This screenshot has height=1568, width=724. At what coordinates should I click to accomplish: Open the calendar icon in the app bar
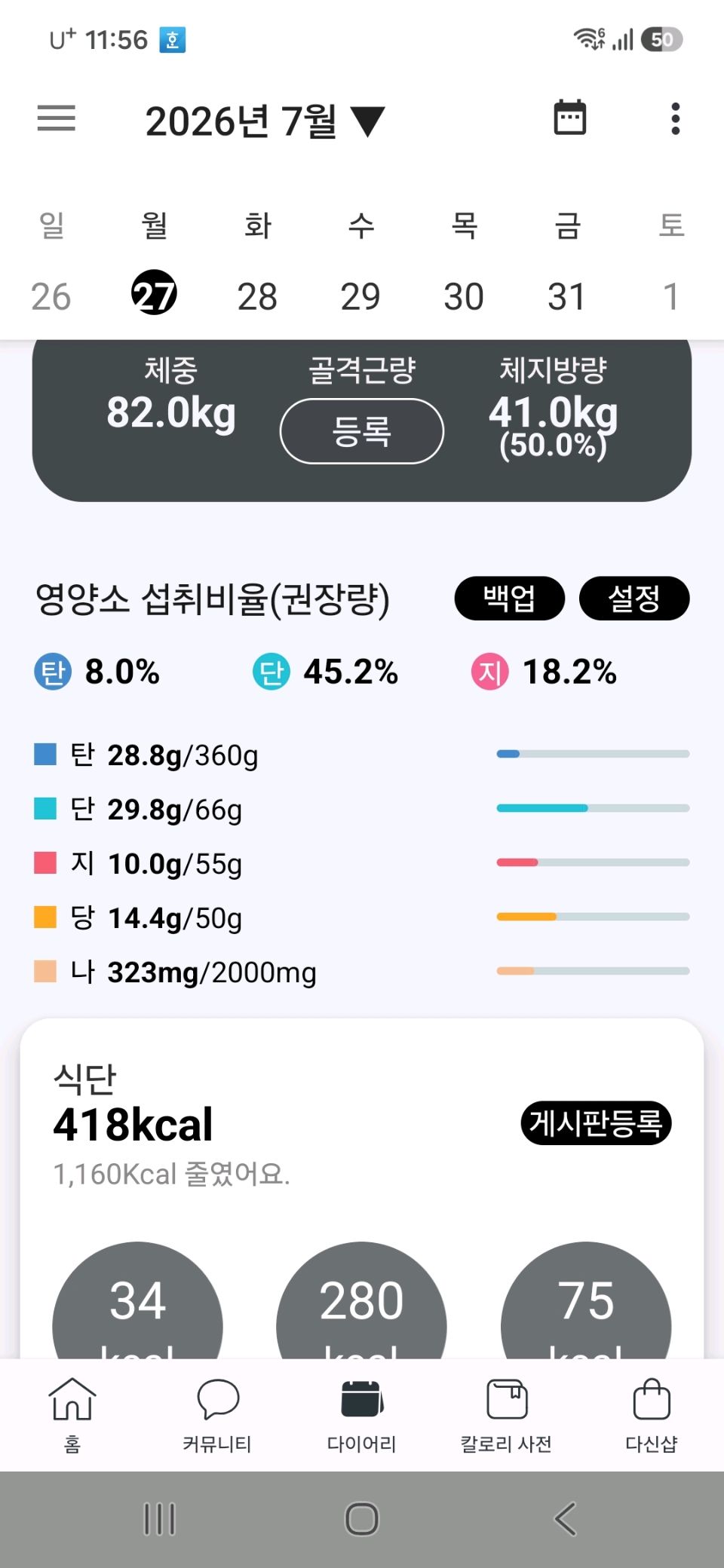click(569, 118)
